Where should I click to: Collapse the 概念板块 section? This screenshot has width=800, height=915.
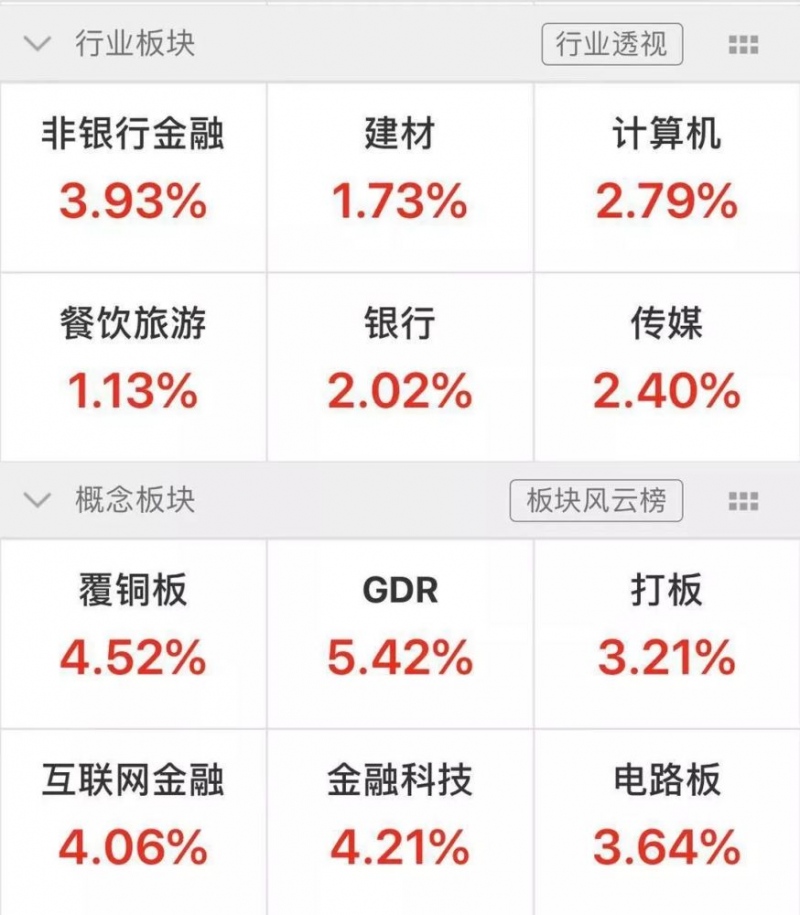click(x=38, y=500)
